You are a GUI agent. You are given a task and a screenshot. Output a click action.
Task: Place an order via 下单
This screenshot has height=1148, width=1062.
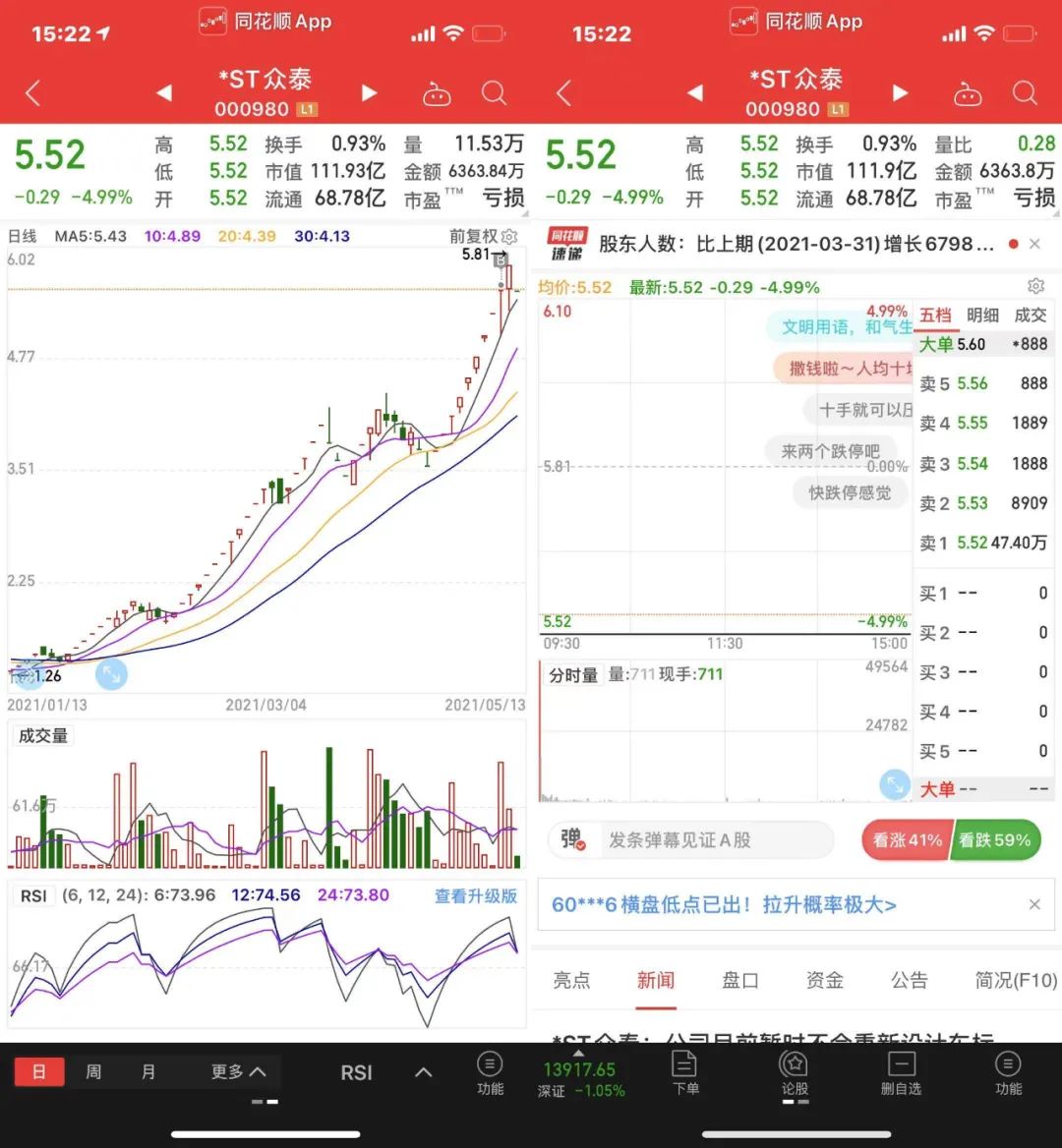(685, 1072)
